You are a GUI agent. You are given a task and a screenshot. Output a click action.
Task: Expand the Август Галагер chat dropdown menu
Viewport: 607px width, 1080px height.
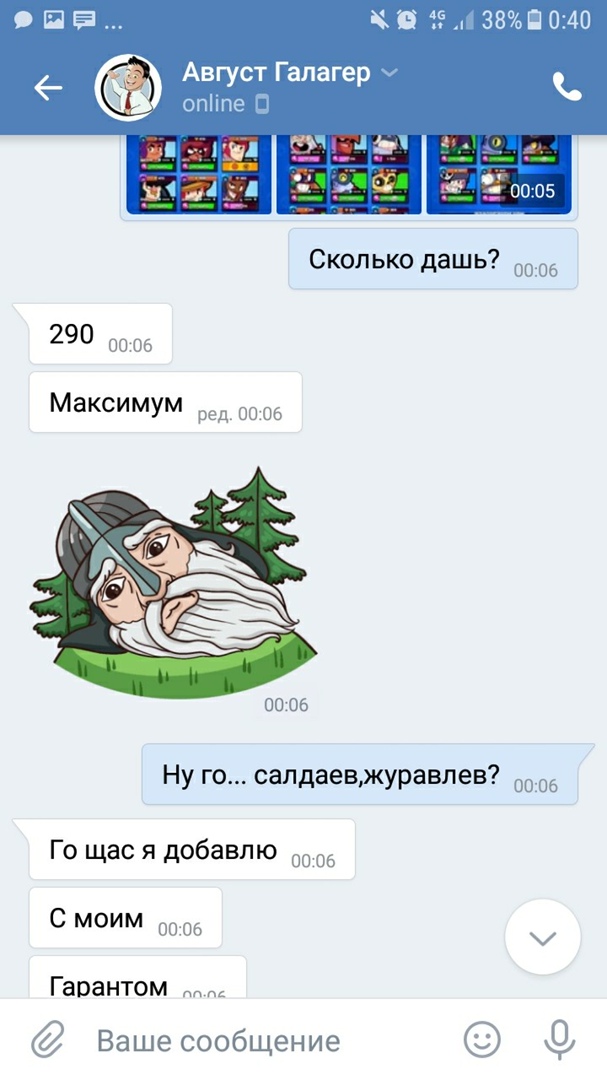(x=390, y=73)
